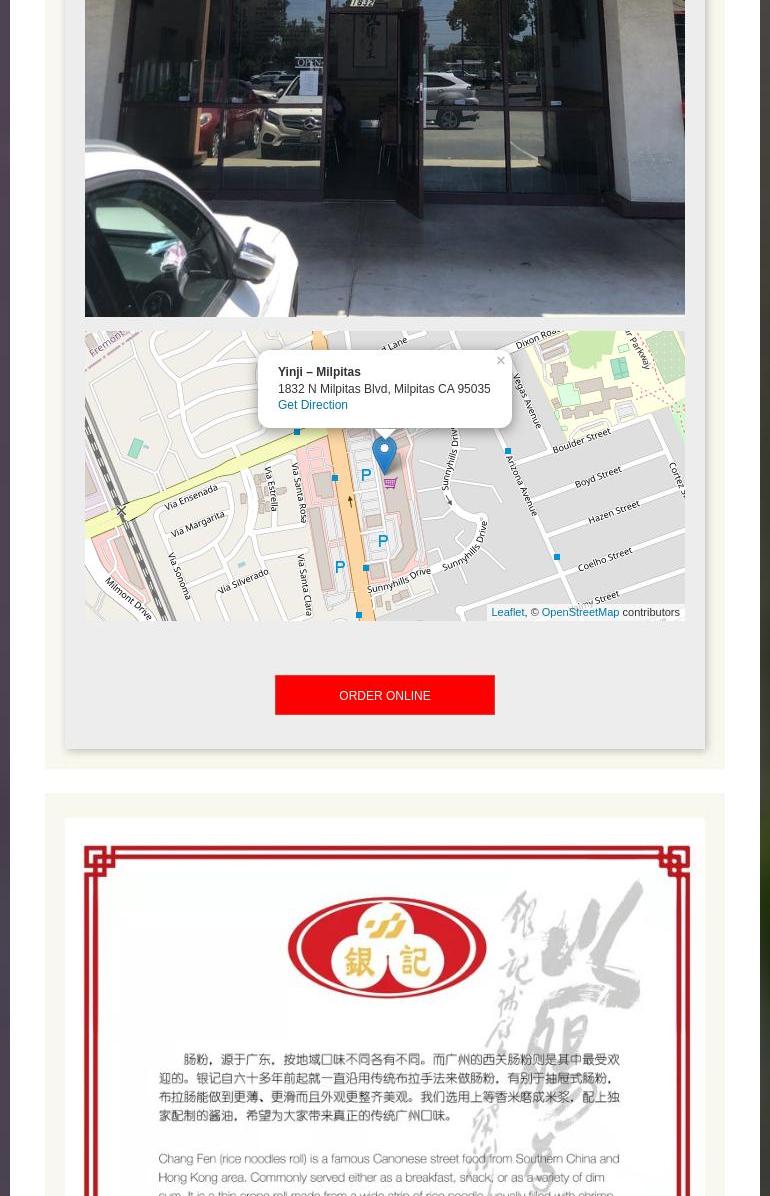The height and width of the screenshot is (1196, 770).
Task: Tap the blue location marker on the map
Action: [x=384, y=455]
